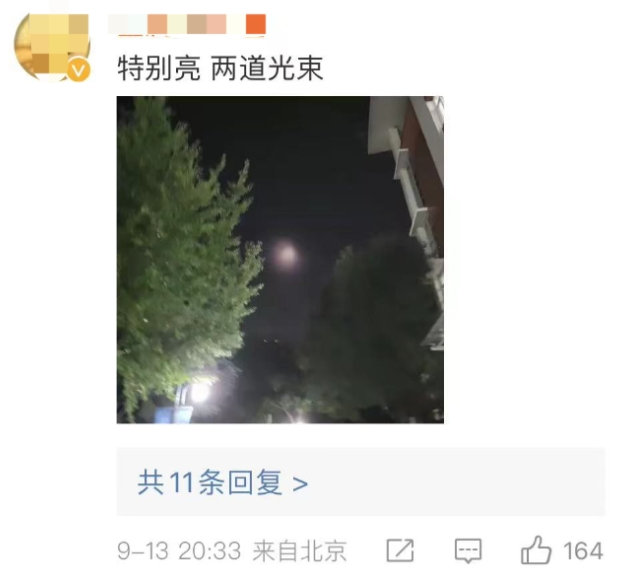Open the commenter's username

coord(187,24)
